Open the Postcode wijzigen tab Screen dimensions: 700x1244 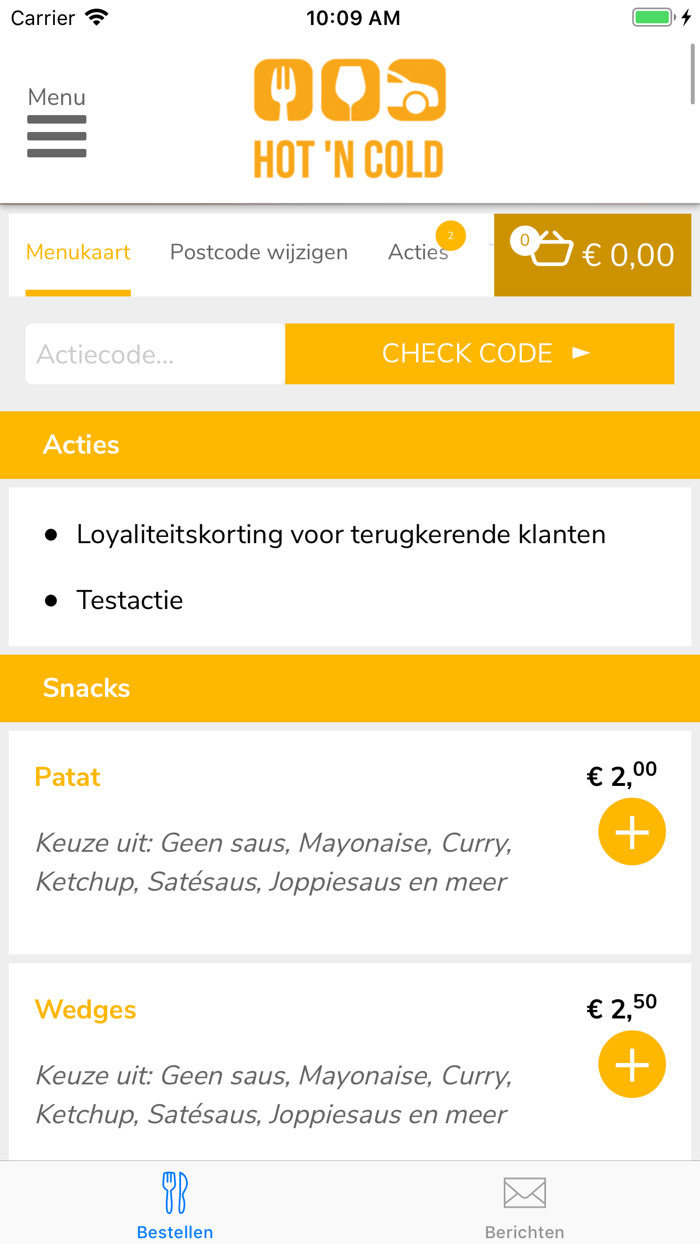click(259, 253)
